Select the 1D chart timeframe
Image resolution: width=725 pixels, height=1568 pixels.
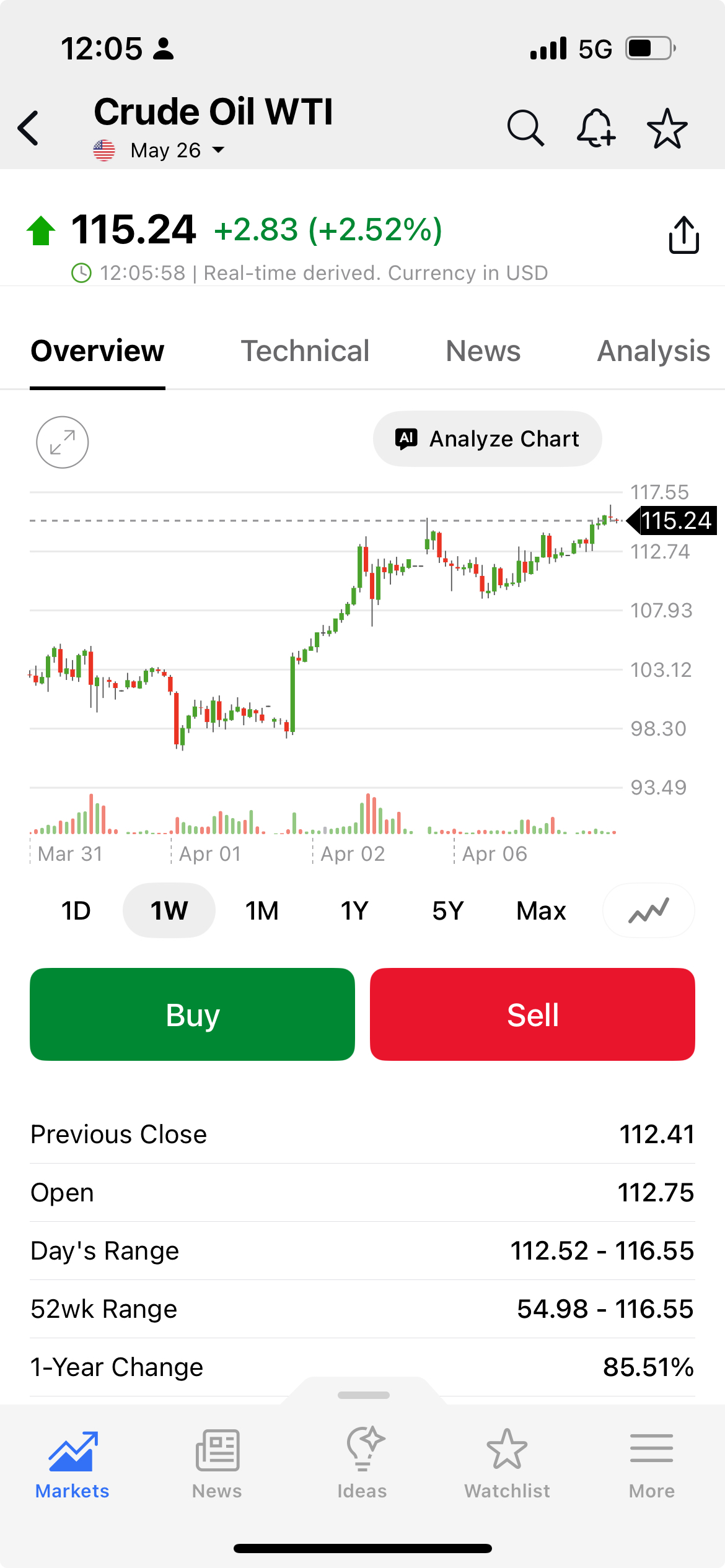[76, 910]
